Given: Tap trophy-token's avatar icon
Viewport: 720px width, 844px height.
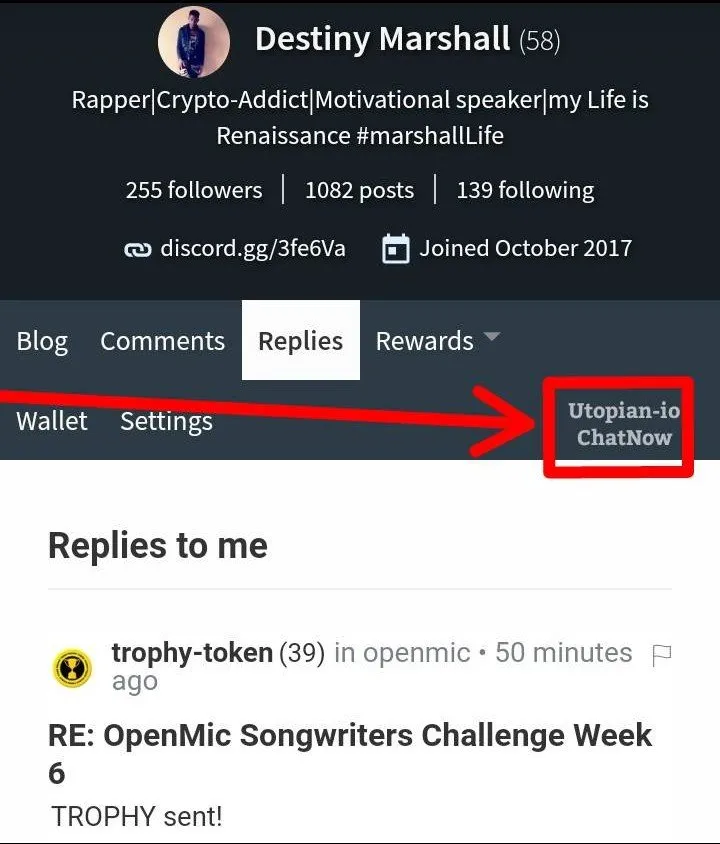Looking at the screenshot, I should click(x=72, y=667).
